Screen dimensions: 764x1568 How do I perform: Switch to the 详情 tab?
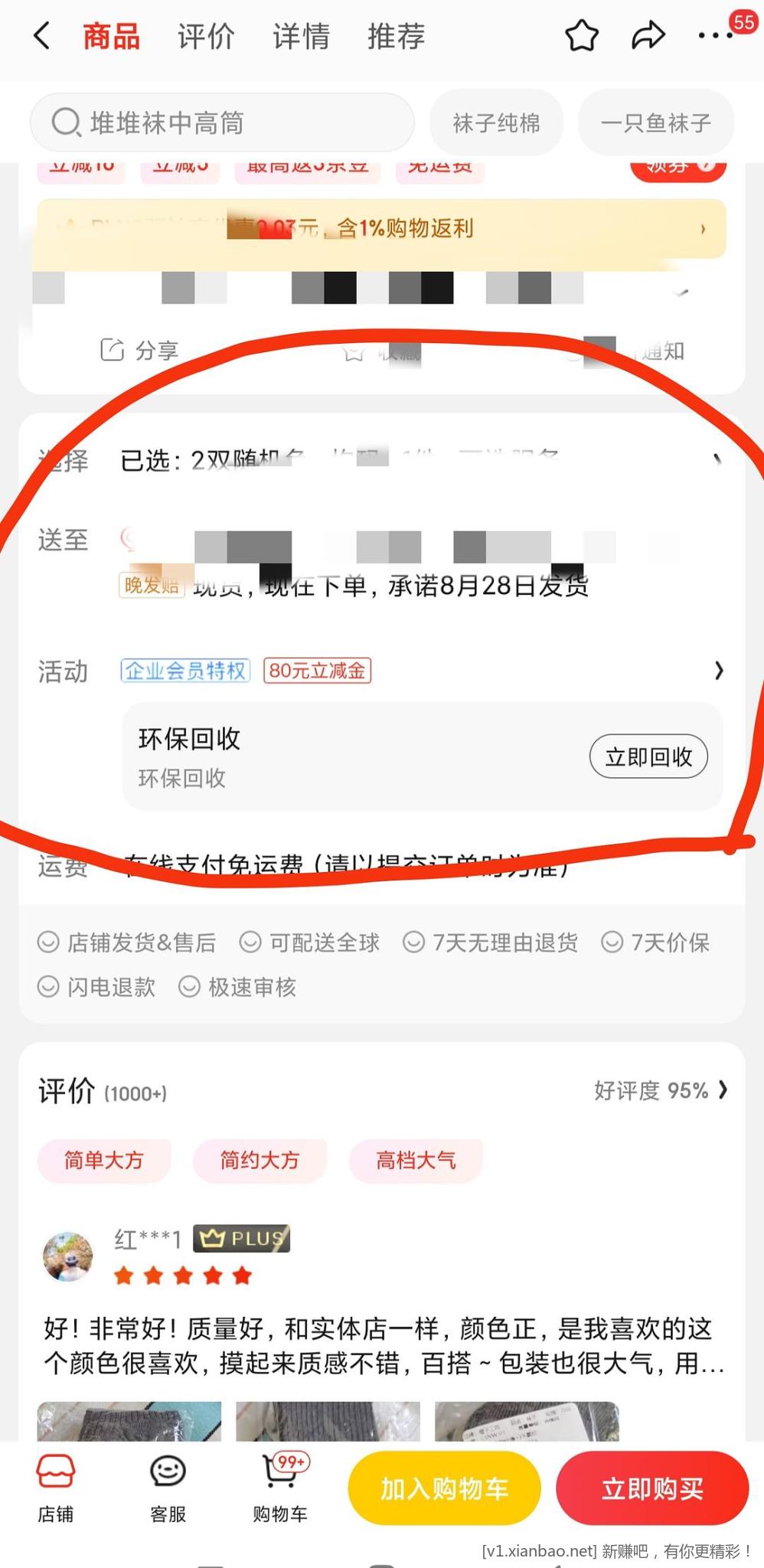[301, 36]
